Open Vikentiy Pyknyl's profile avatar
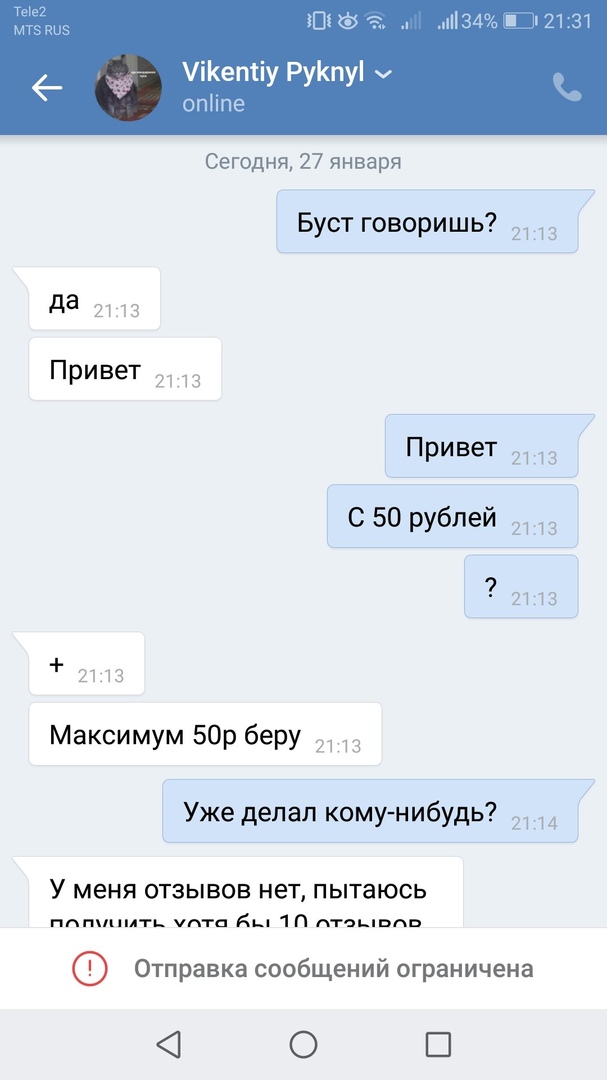Screen dimensions: 607x1080 (128, 88)
